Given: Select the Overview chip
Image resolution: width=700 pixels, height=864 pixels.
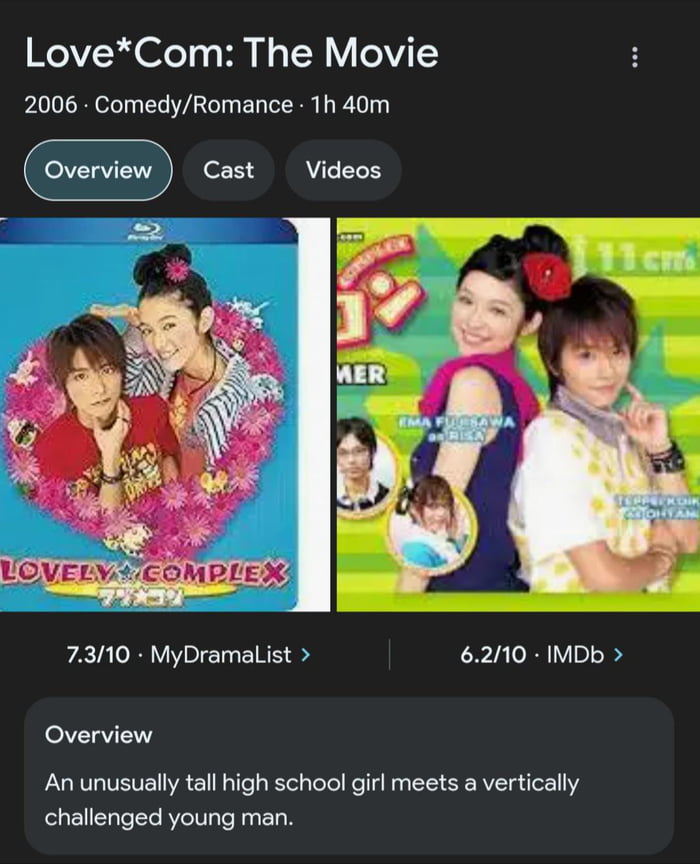Looking at the screenshot, I should pos(98,170).
